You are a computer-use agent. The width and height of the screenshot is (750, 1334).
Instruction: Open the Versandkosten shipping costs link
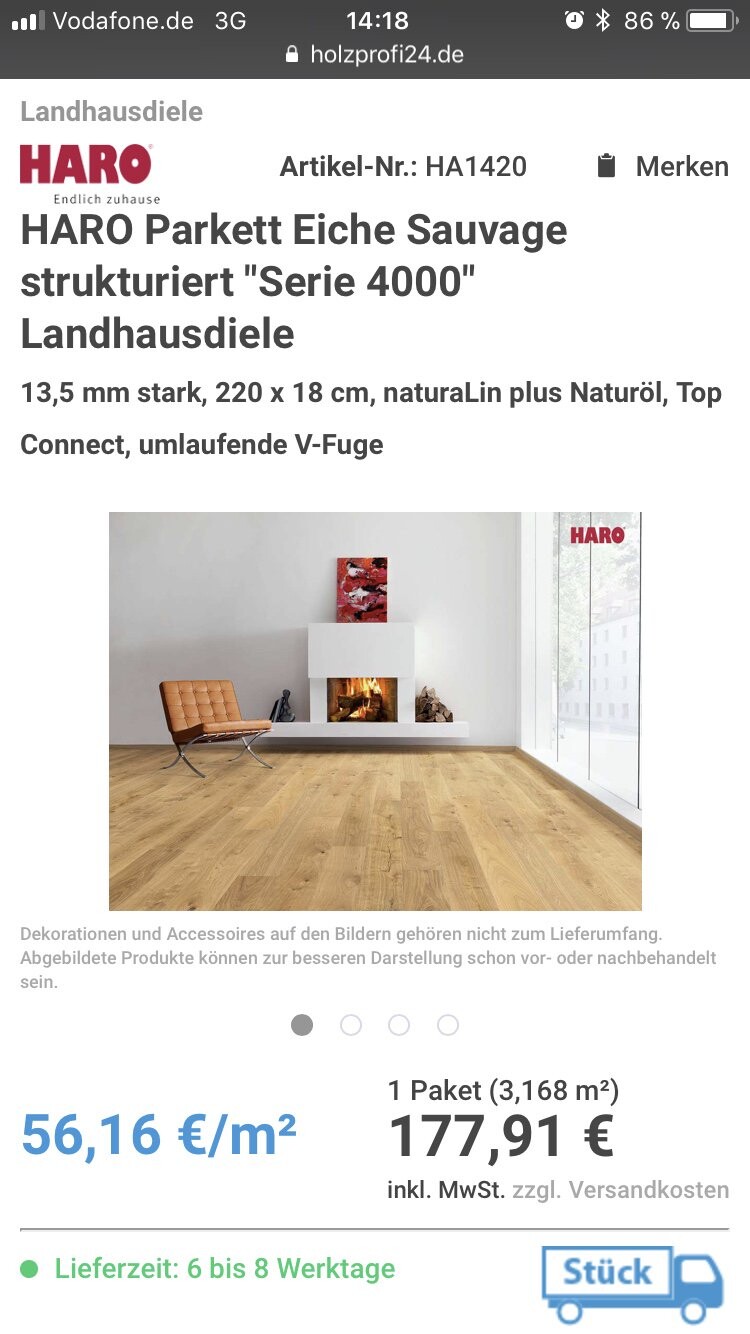(x=620, y=1190)
